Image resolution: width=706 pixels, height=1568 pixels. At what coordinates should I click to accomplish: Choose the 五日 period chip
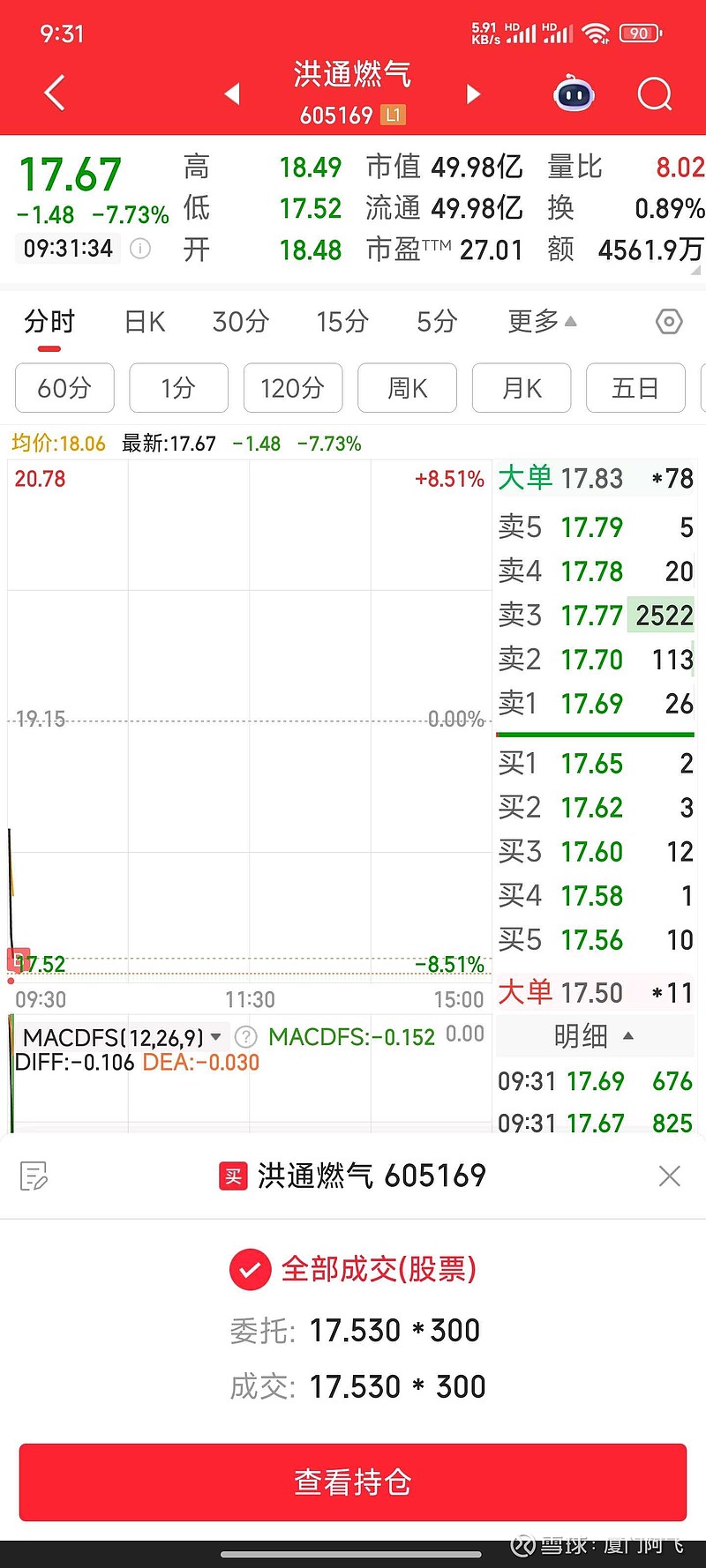tap(635, 388)
